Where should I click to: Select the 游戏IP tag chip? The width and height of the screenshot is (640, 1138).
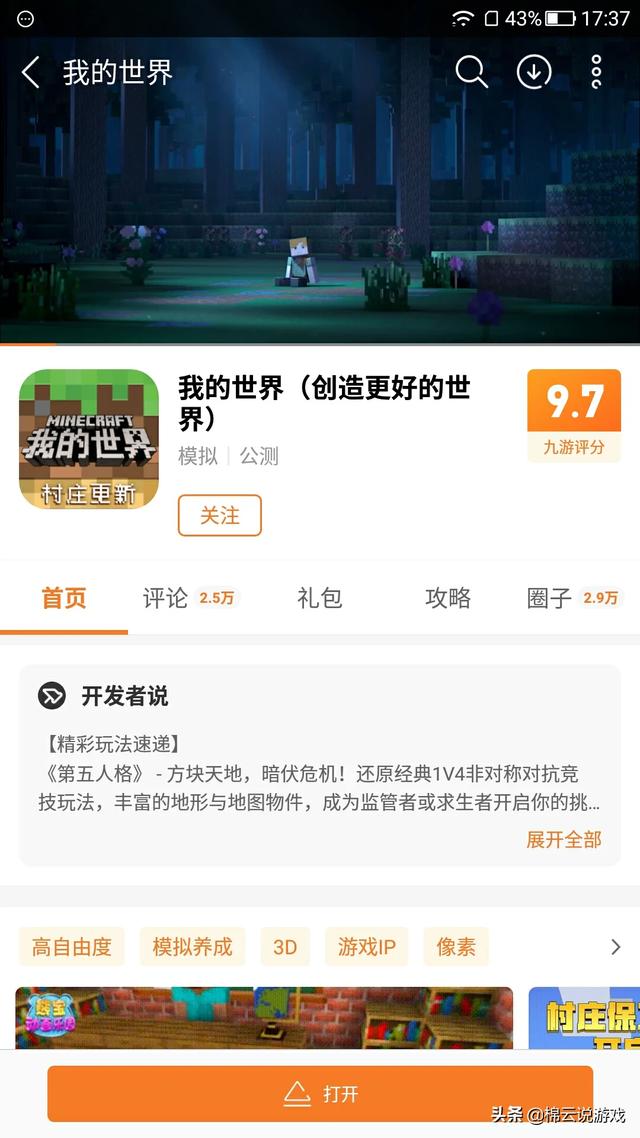pos(366,946)
